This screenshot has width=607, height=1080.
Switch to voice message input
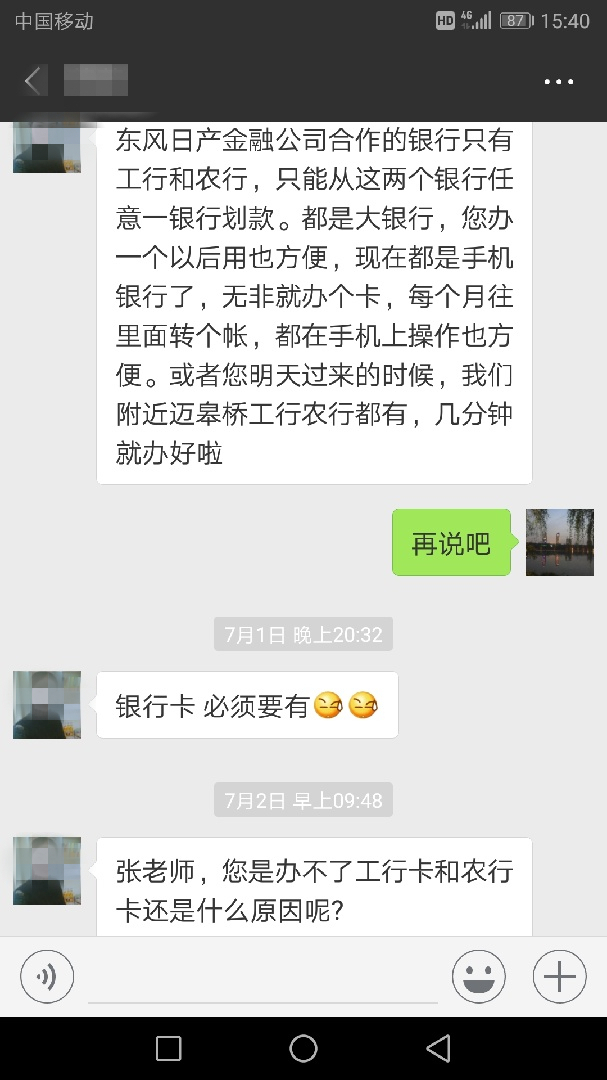47,976
